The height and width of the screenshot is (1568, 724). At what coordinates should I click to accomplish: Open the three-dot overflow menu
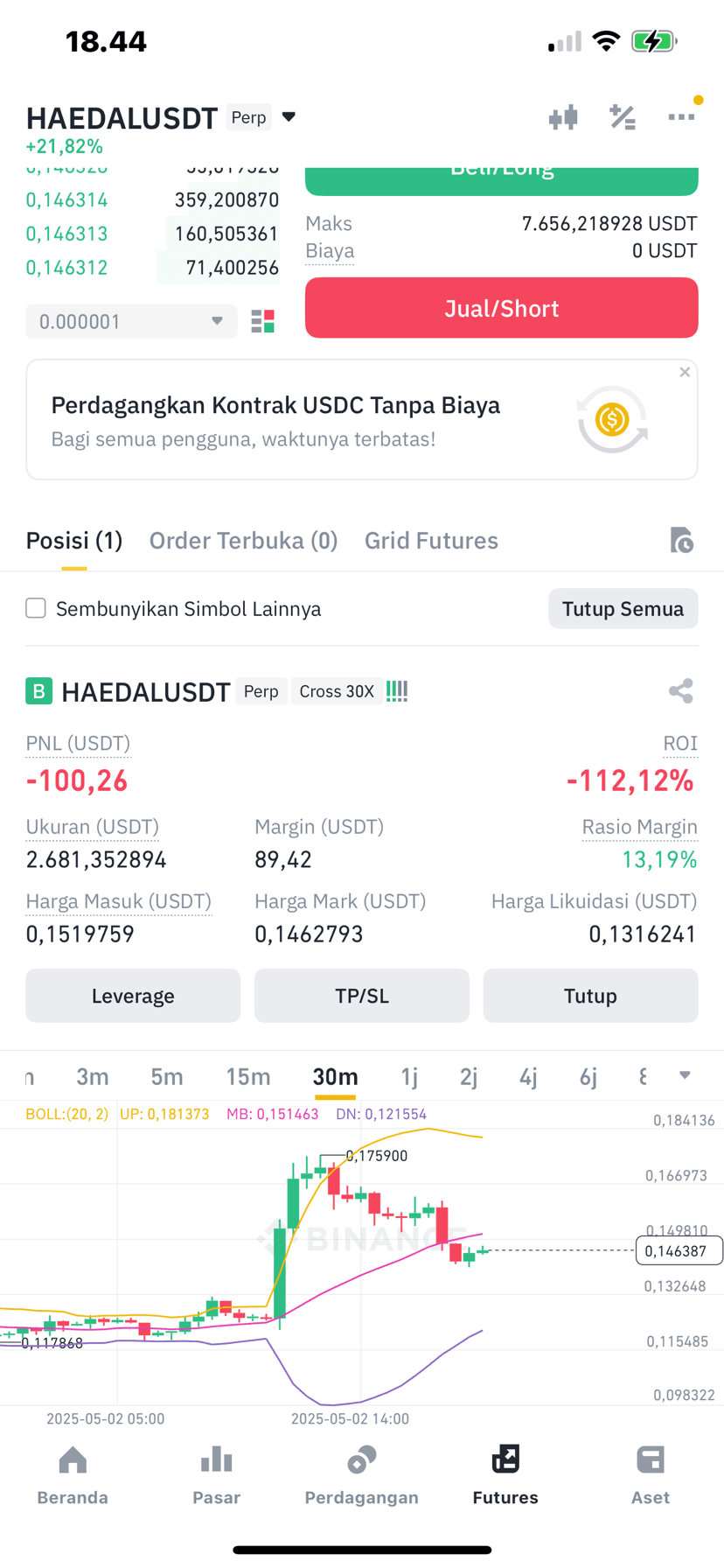coord(681,116)
